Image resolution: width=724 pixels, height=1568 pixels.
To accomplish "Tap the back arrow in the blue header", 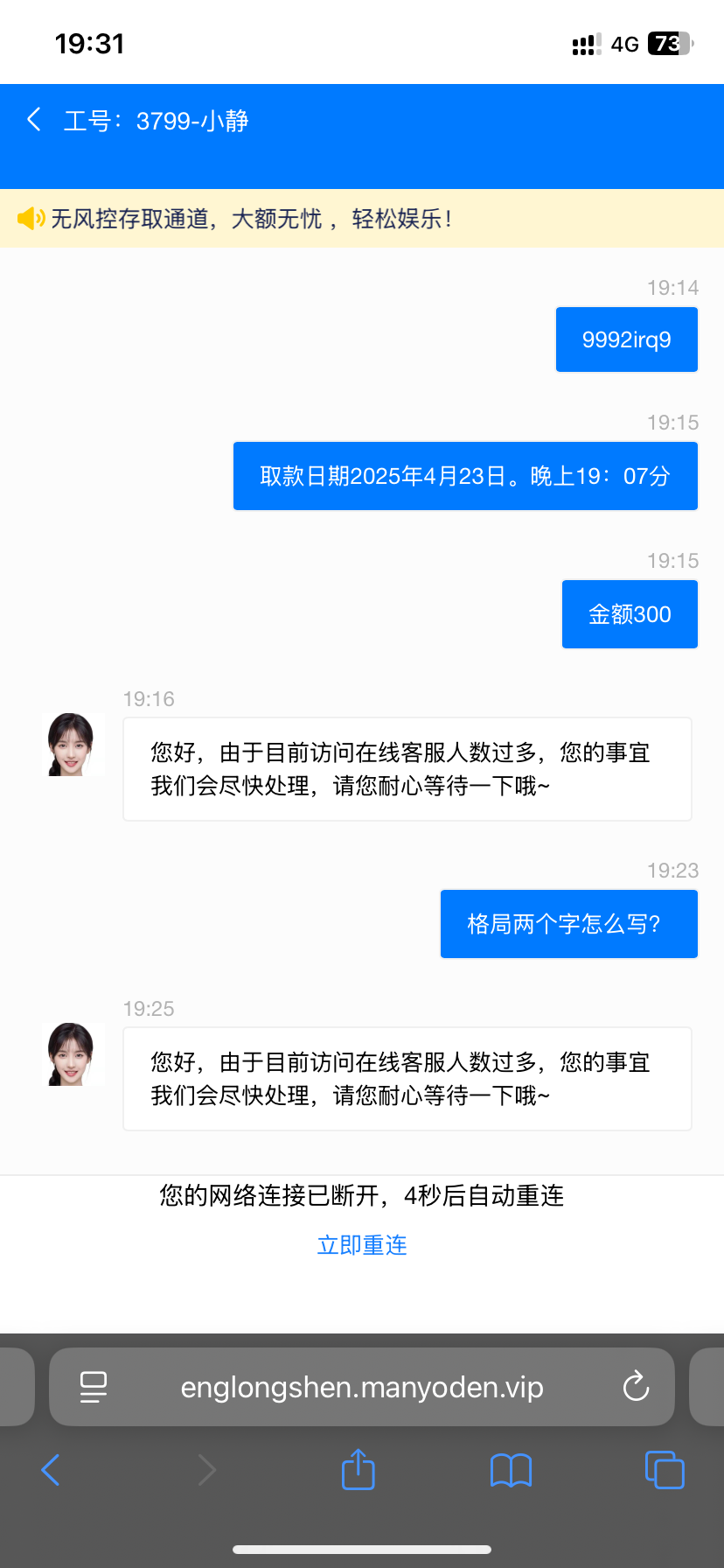I will click(33, 120).
